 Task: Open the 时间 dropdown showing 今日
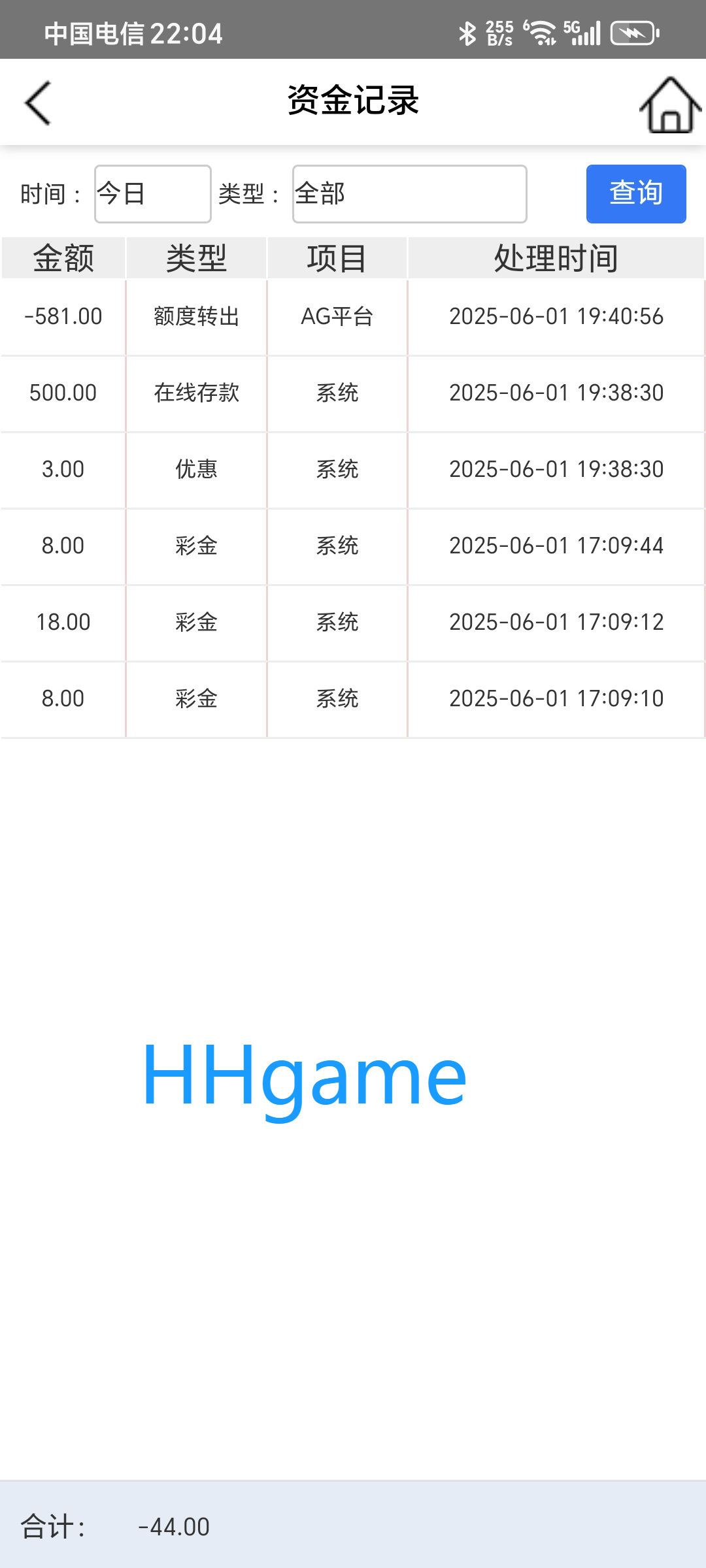[153, 194]
